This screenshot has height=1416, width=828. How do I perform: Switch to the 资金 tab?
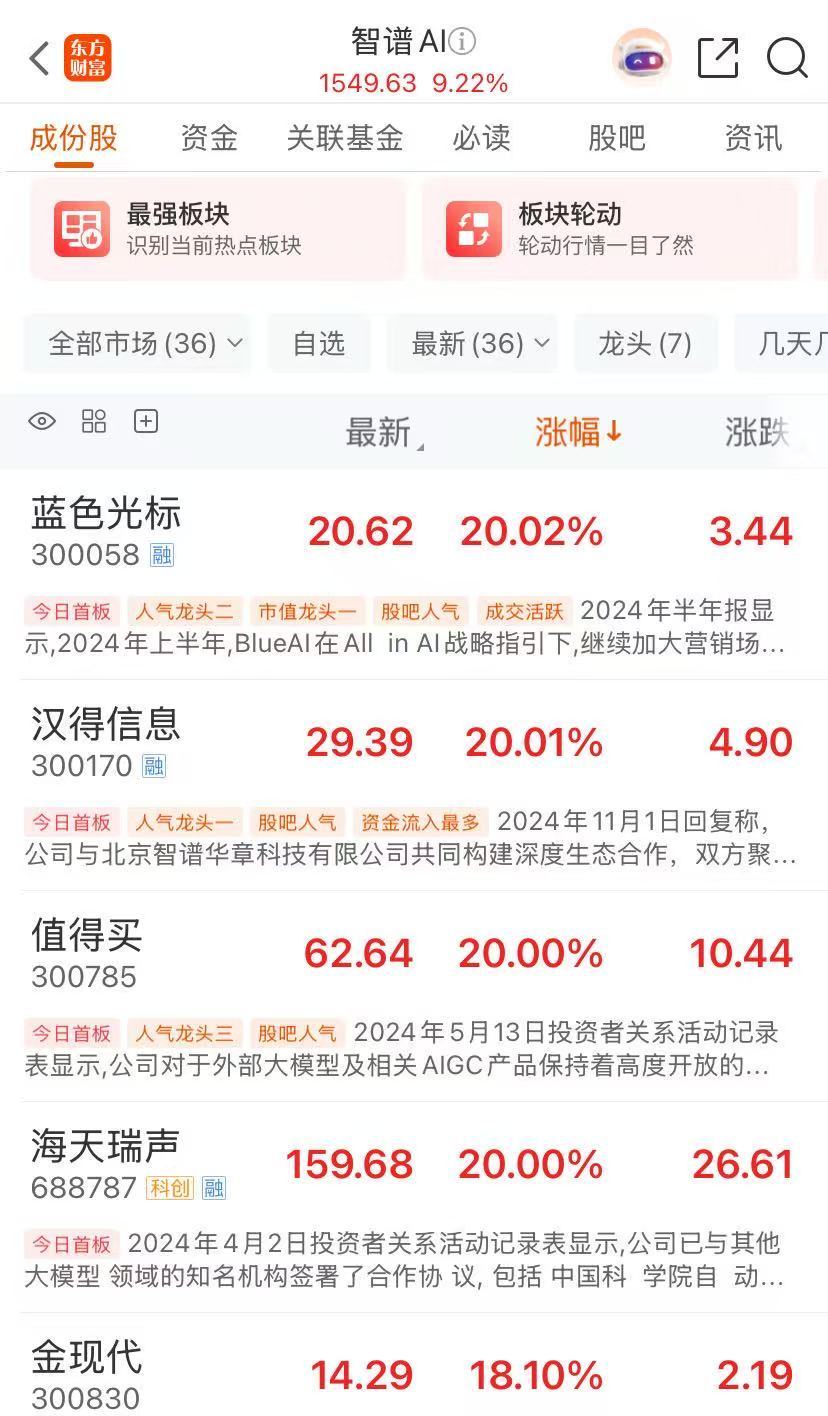coord(208,139)
